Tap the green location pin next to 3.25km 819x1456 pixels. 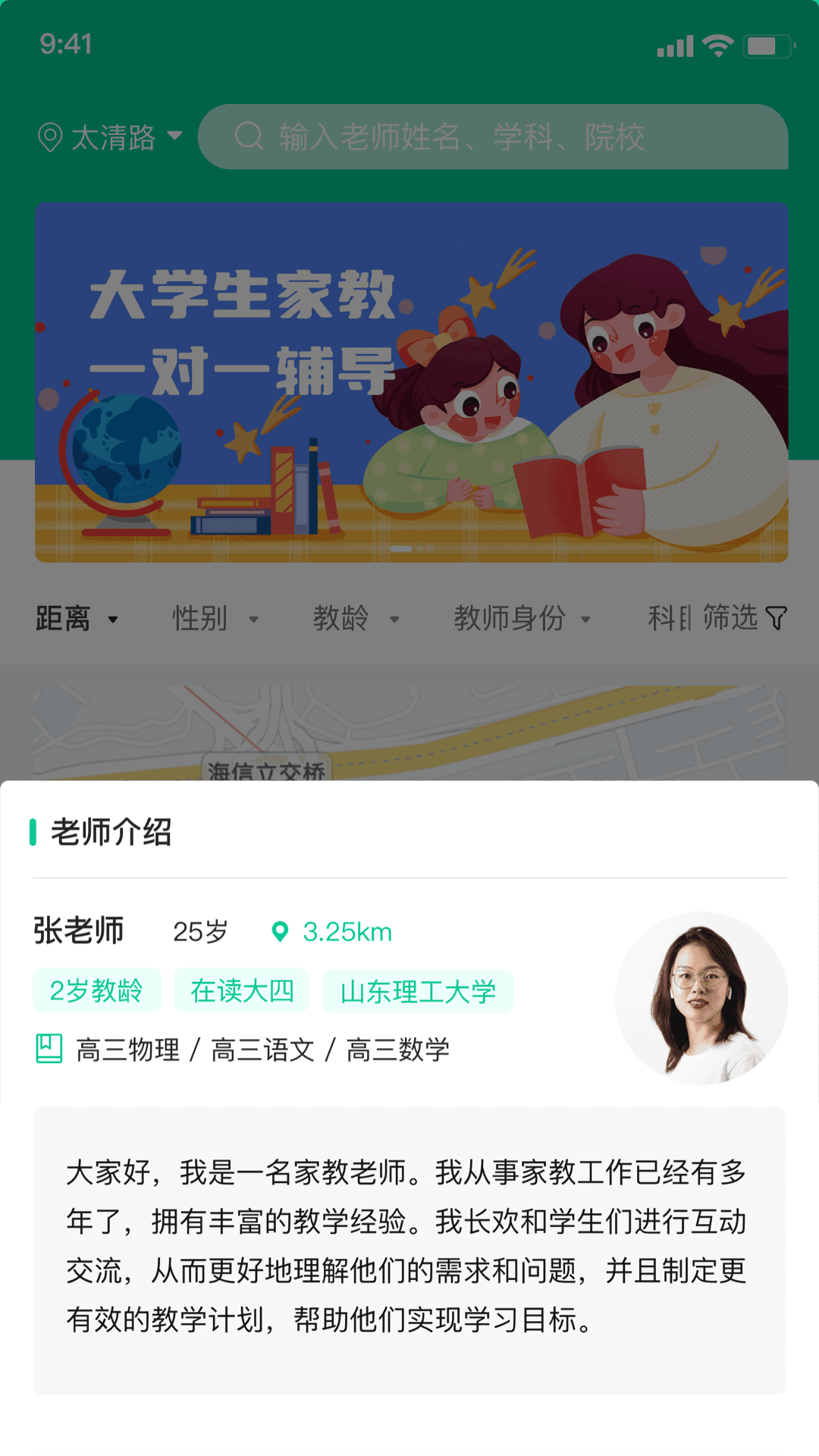tap(280, 931)
